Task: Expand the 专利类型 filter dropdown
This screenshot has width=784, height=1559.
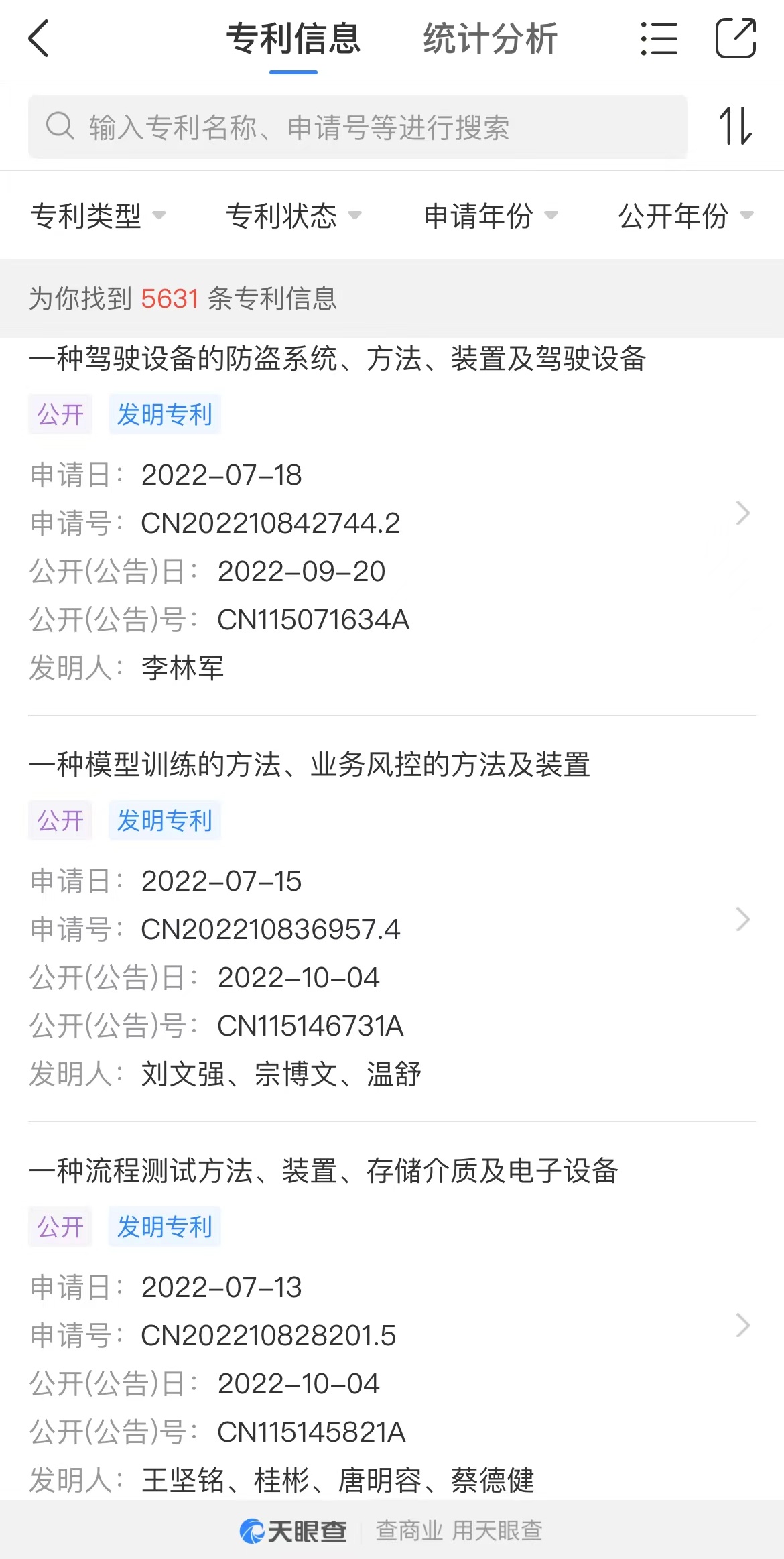Action: pyautogui.click(x=98, y=216)
